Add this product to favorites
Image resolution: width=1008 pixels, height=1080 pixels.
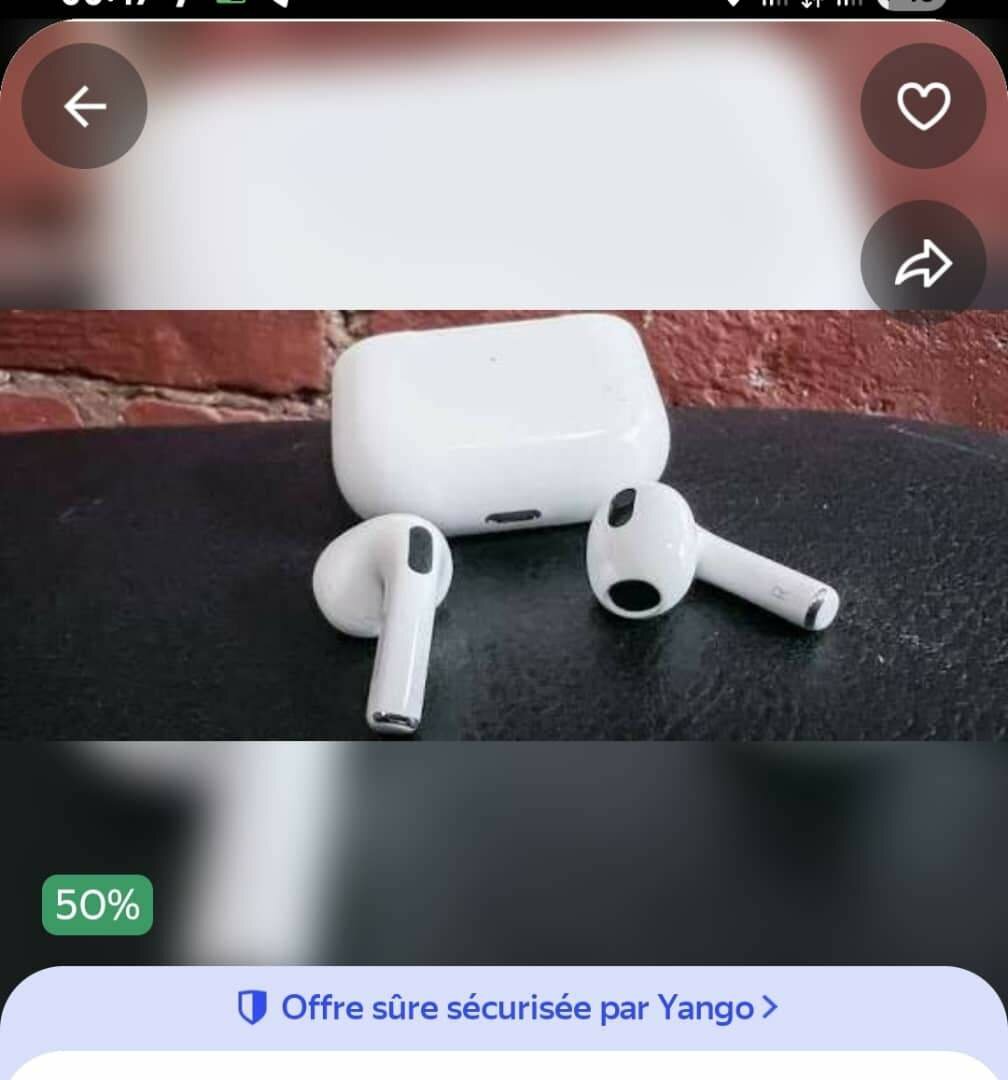[923, 106]
